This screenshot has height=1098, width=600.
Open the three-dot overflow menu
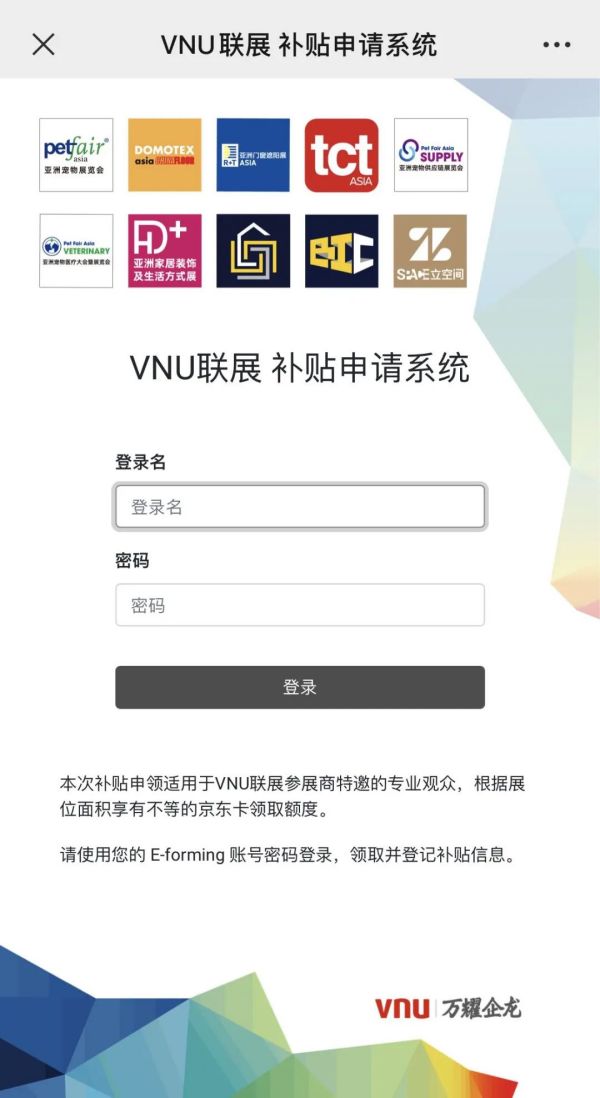[x=556, y=45]
